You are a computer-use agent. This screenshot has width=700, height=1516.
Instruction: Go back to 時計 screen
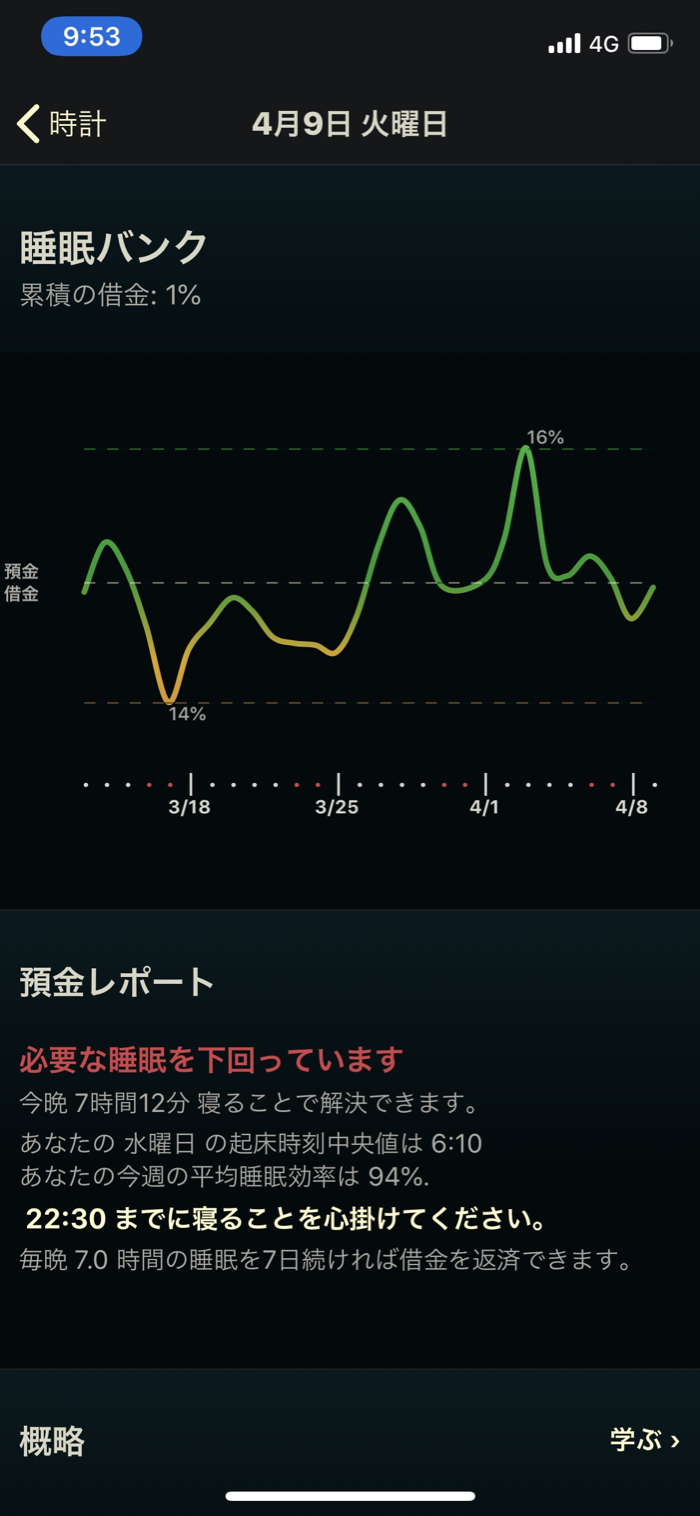click(x=62, y=124)
